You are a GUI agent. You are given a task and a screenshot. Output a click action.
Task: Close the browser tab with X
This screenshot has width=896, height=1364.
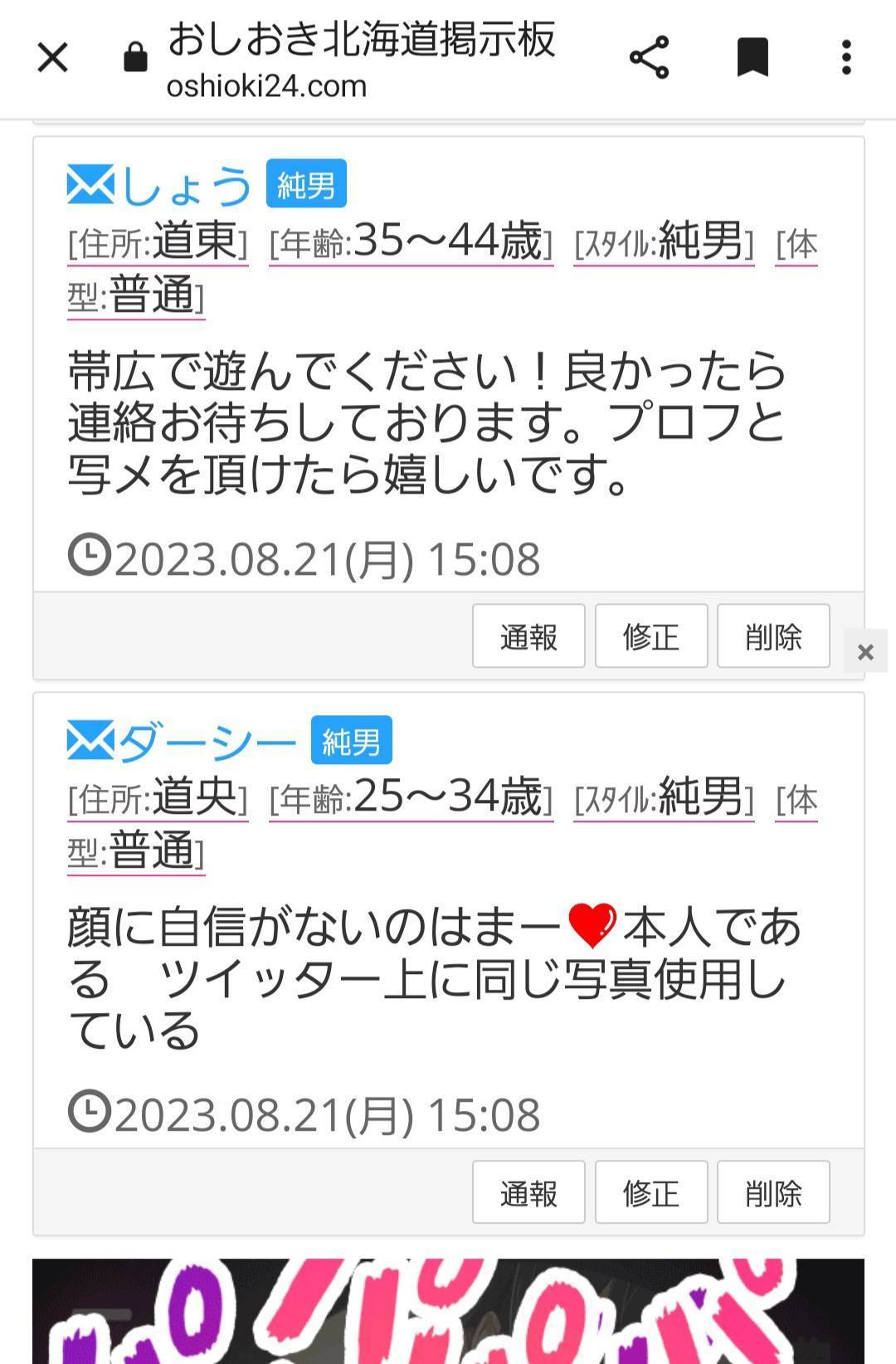tap(53, 58)
